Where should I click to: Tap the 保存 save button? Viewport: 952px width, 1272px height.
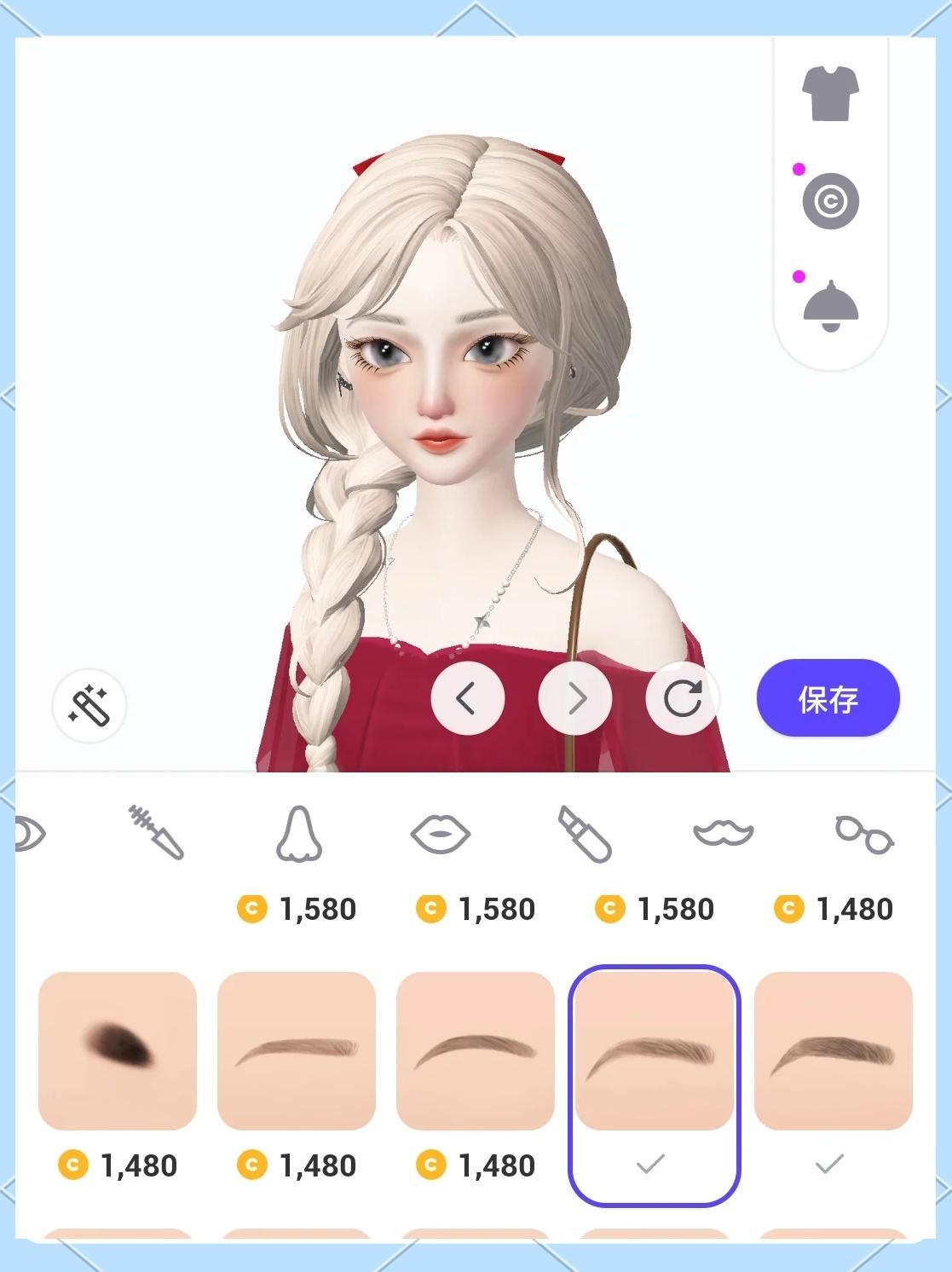tap(828, 698)
